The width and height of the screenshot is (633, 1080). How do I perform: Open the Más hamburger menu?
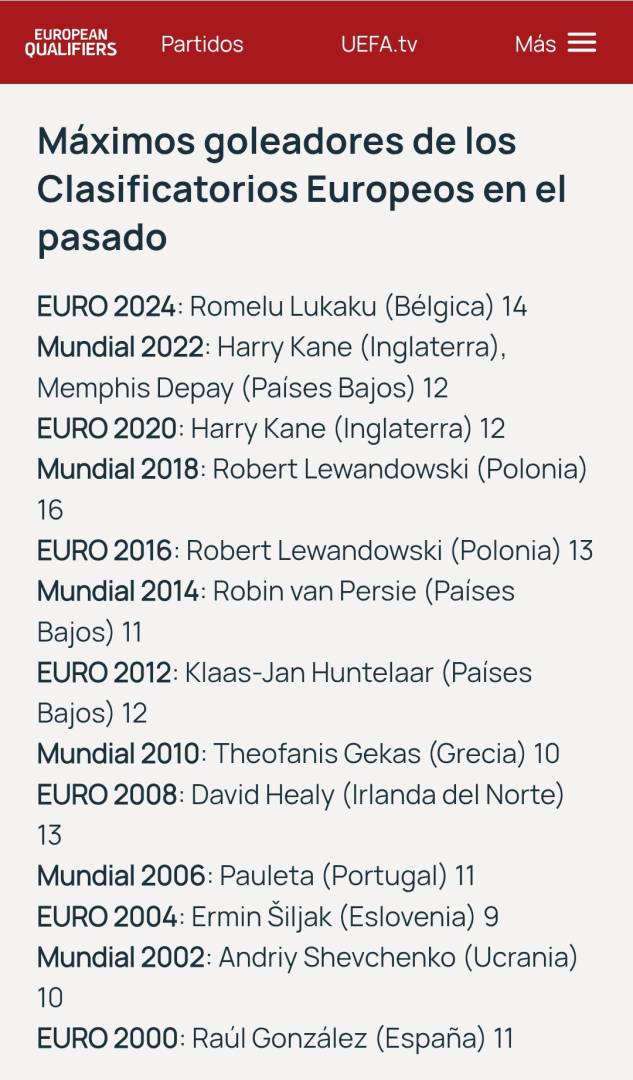point(556,43)
